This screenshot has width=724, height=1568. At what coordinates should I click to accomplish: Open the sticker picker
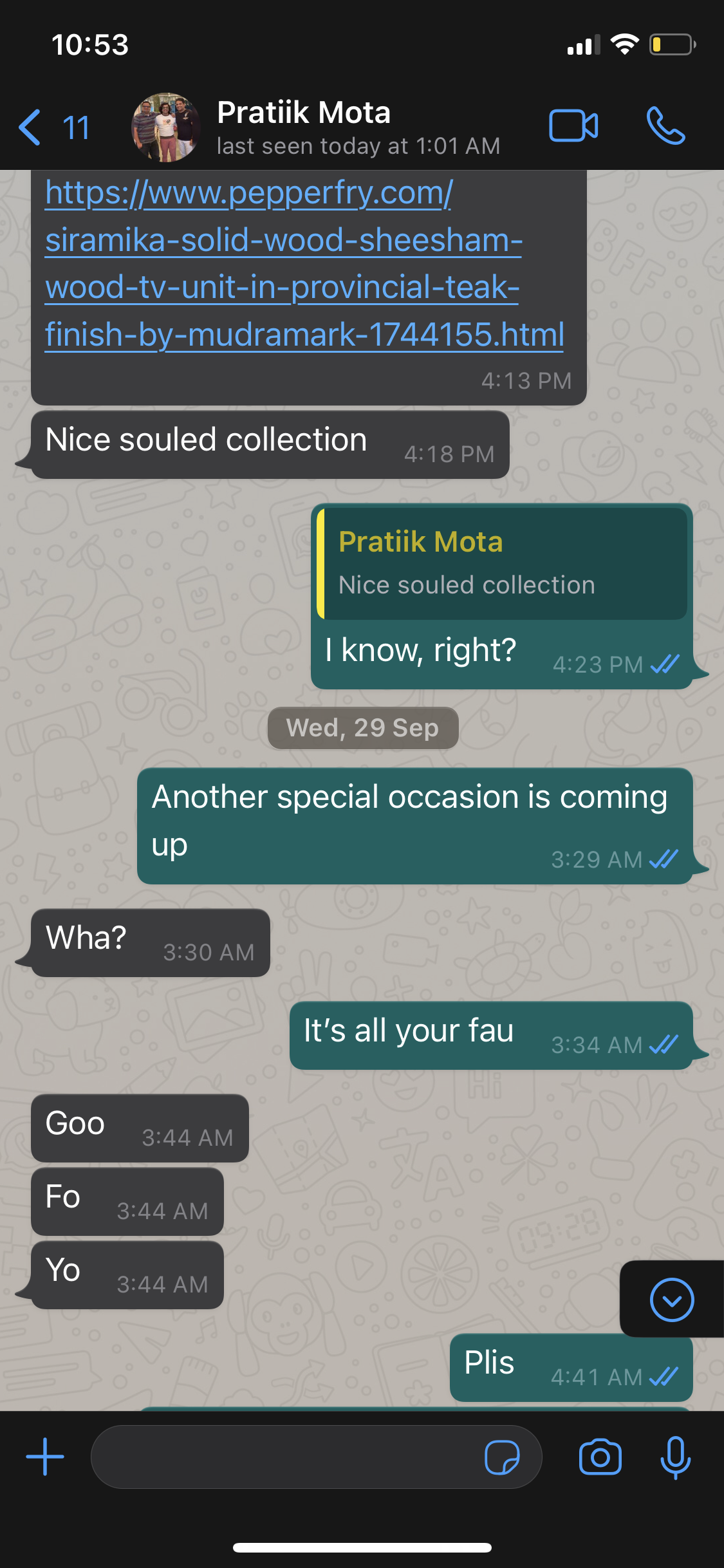[502, 1457]
